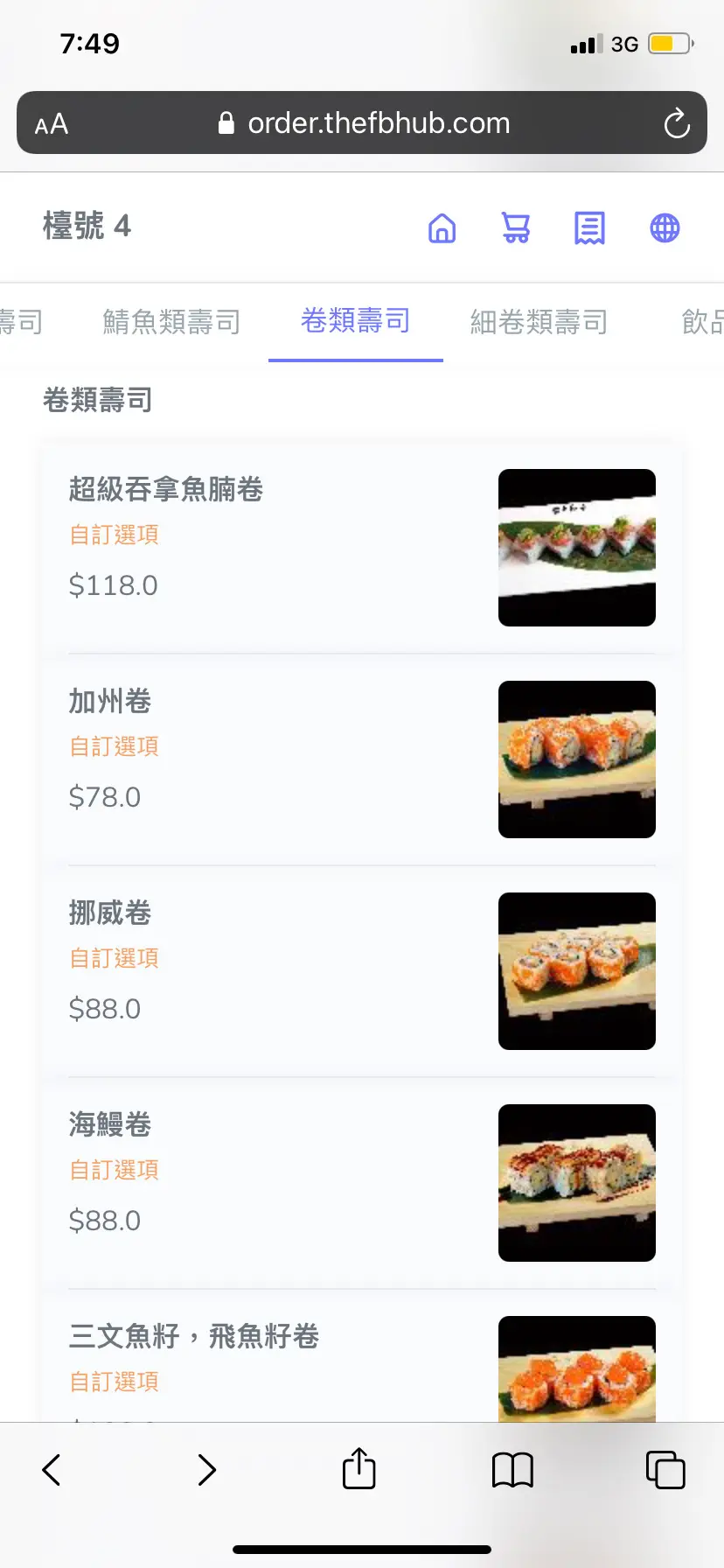Switch to the 細卷類壽司 tab
Screen dimensions: 724x1568
click(x=539, y=322)
